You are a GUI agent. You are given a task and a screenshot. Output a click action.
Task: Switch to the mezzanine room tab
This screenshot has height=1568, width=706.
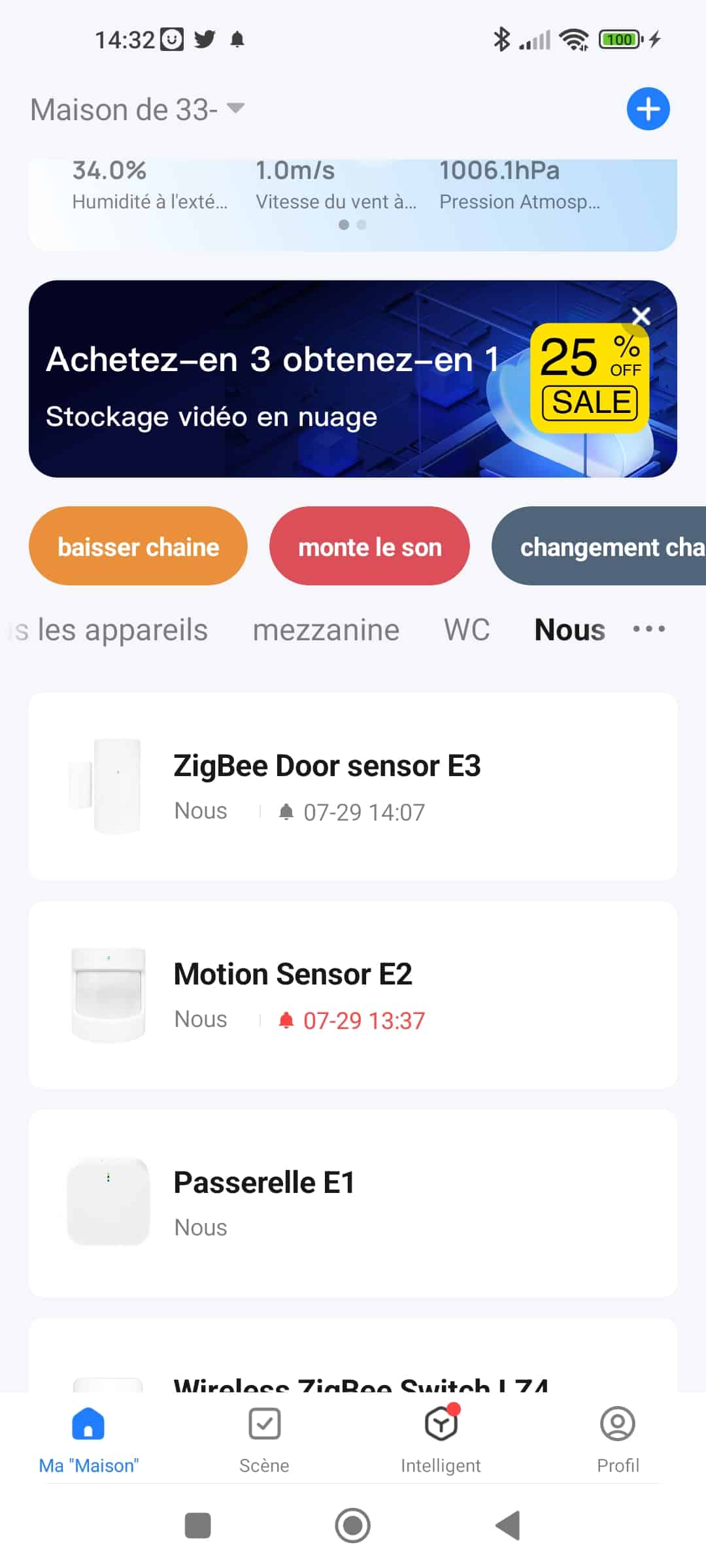pos(326,630)
